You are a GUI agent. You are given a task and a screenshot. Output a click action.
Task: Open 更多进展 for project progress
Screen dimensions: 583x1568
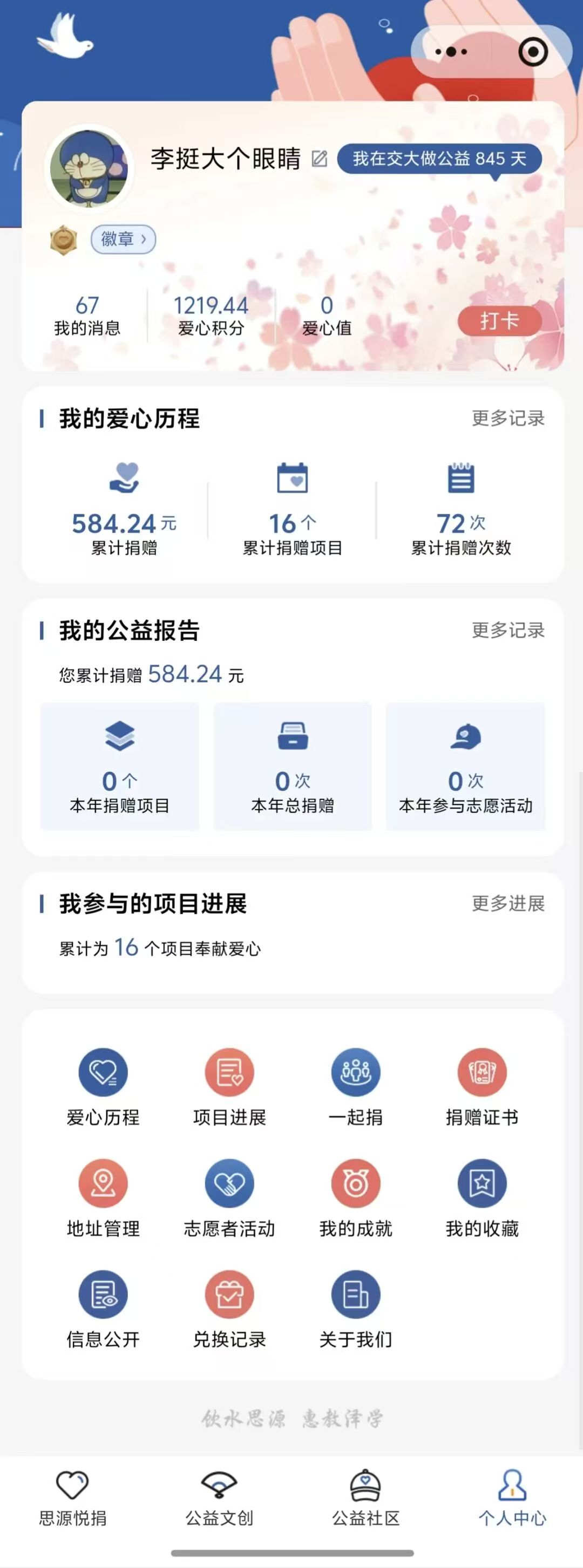pos(507,904)
